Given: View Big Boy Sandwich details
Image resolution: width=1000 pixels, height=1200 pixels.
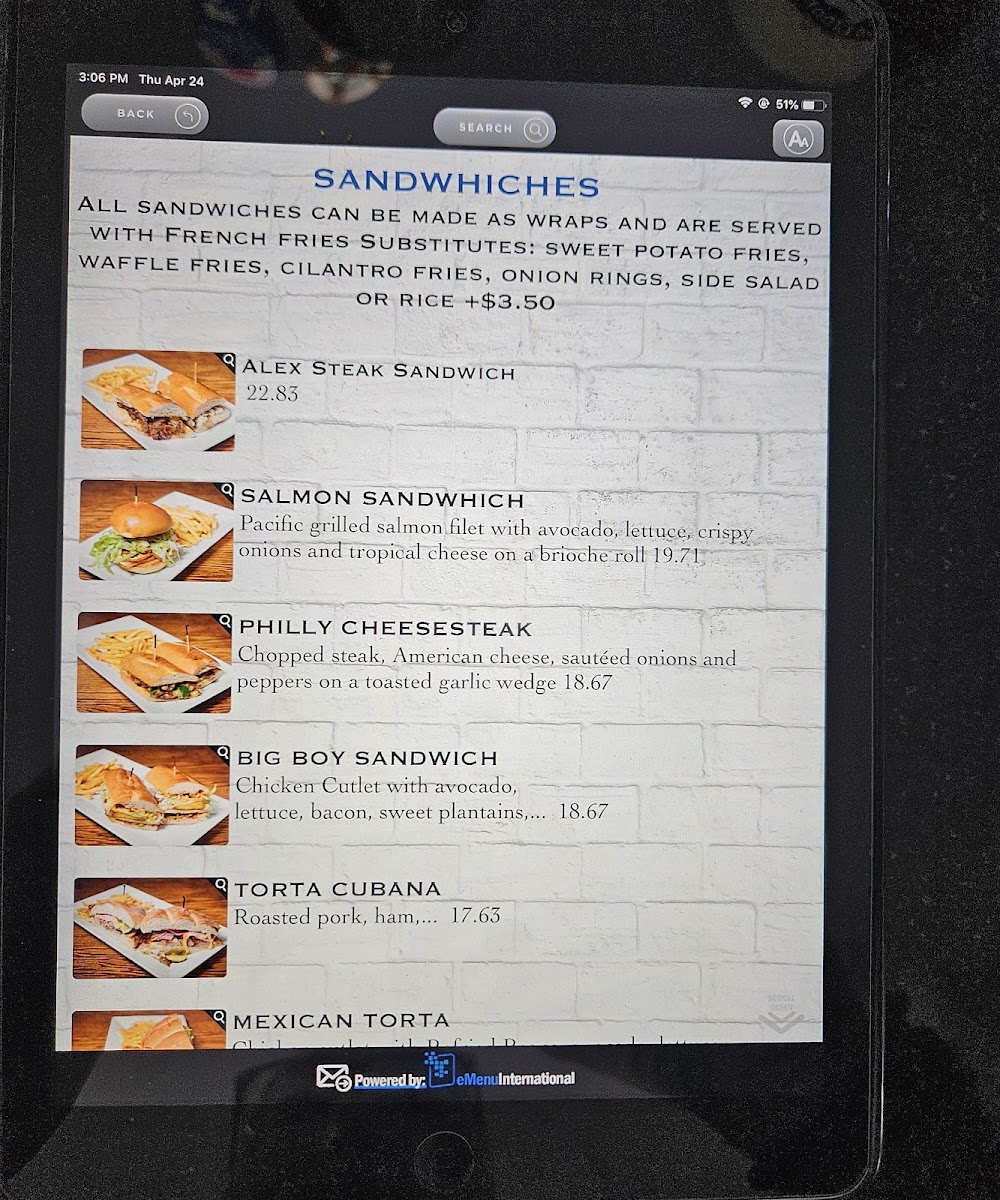Looking at the screenshot, I should (x=366, y=759).
